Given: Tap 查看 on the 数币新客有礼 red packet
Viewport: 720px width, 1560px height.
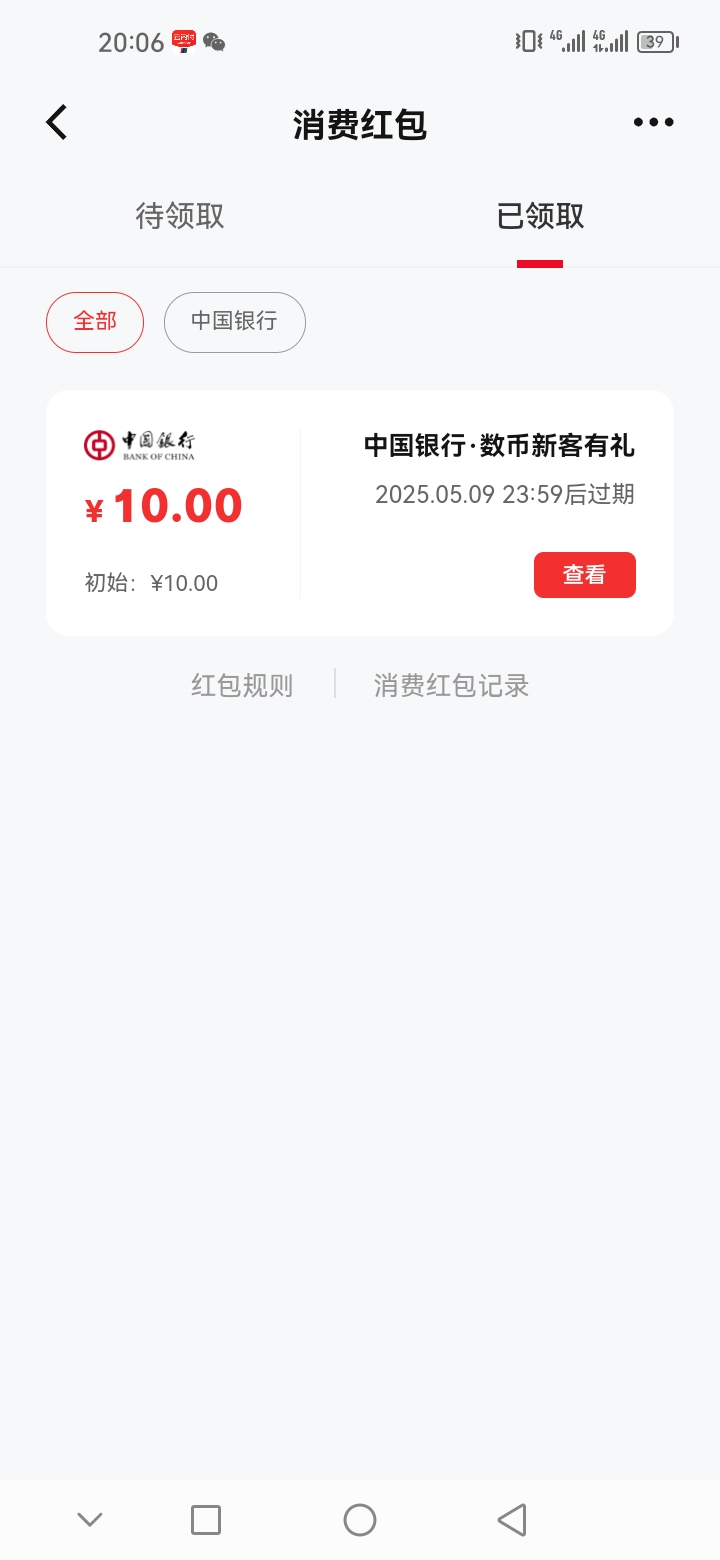Looking at the screenshot, I should click(x=585, y=575).
